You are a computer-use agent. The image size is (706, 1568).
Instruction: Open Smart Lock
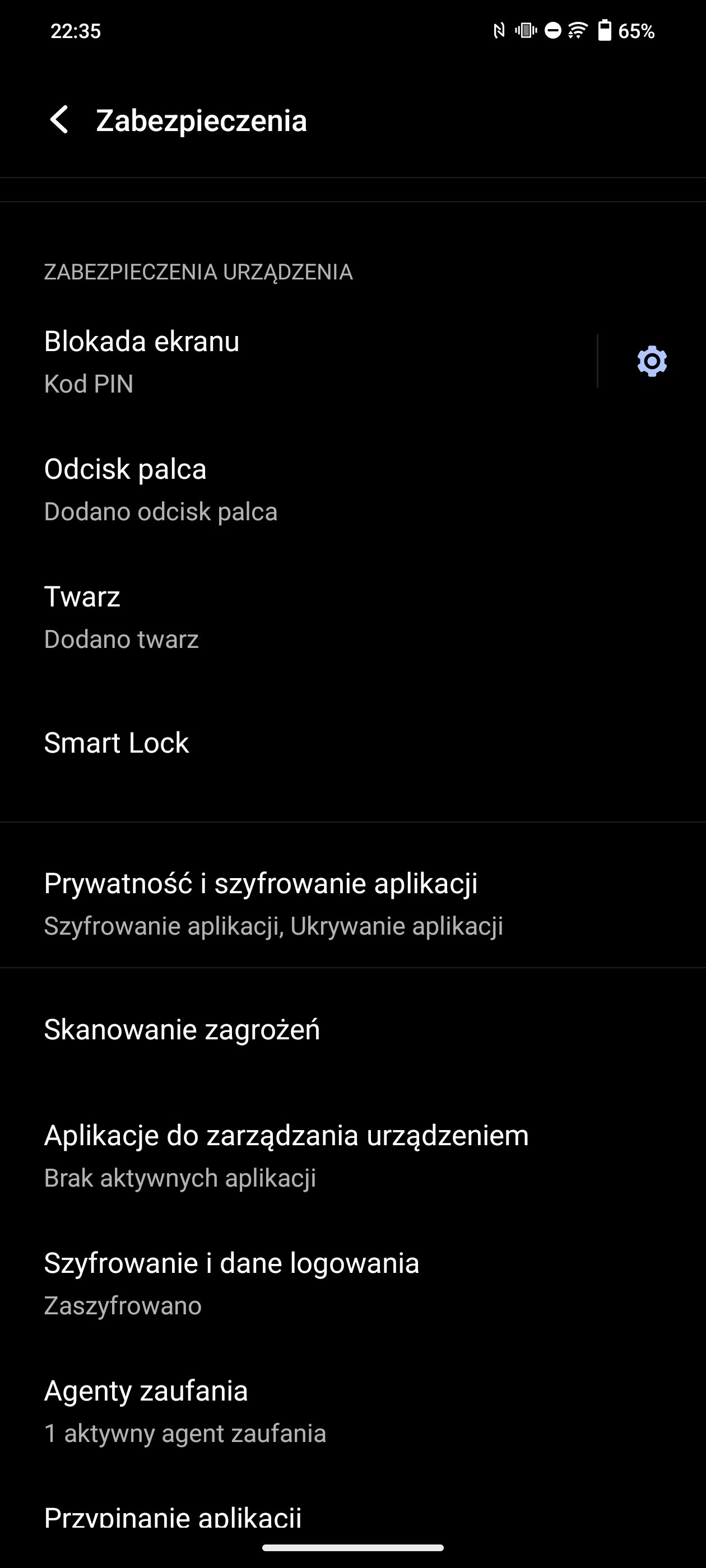[352, 743]
